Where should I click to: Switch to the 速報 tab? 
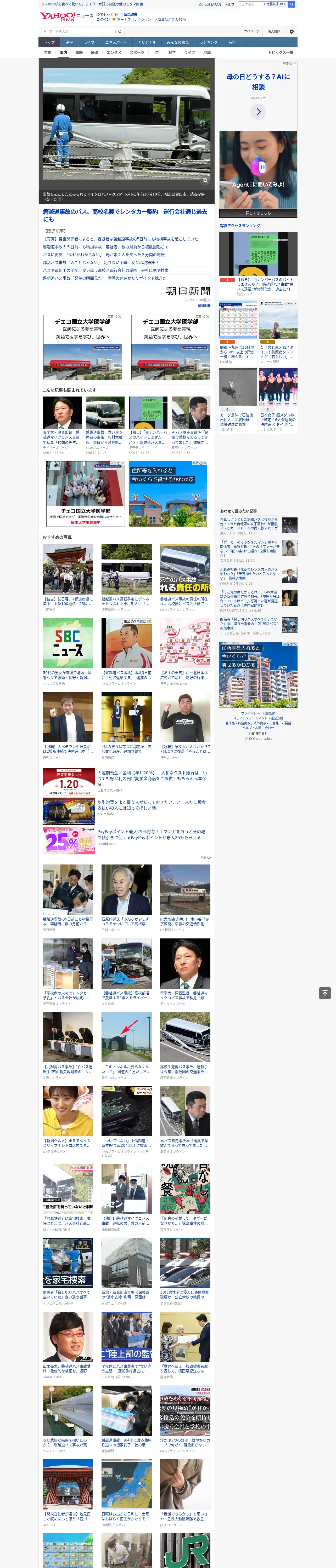pos(69,43)
